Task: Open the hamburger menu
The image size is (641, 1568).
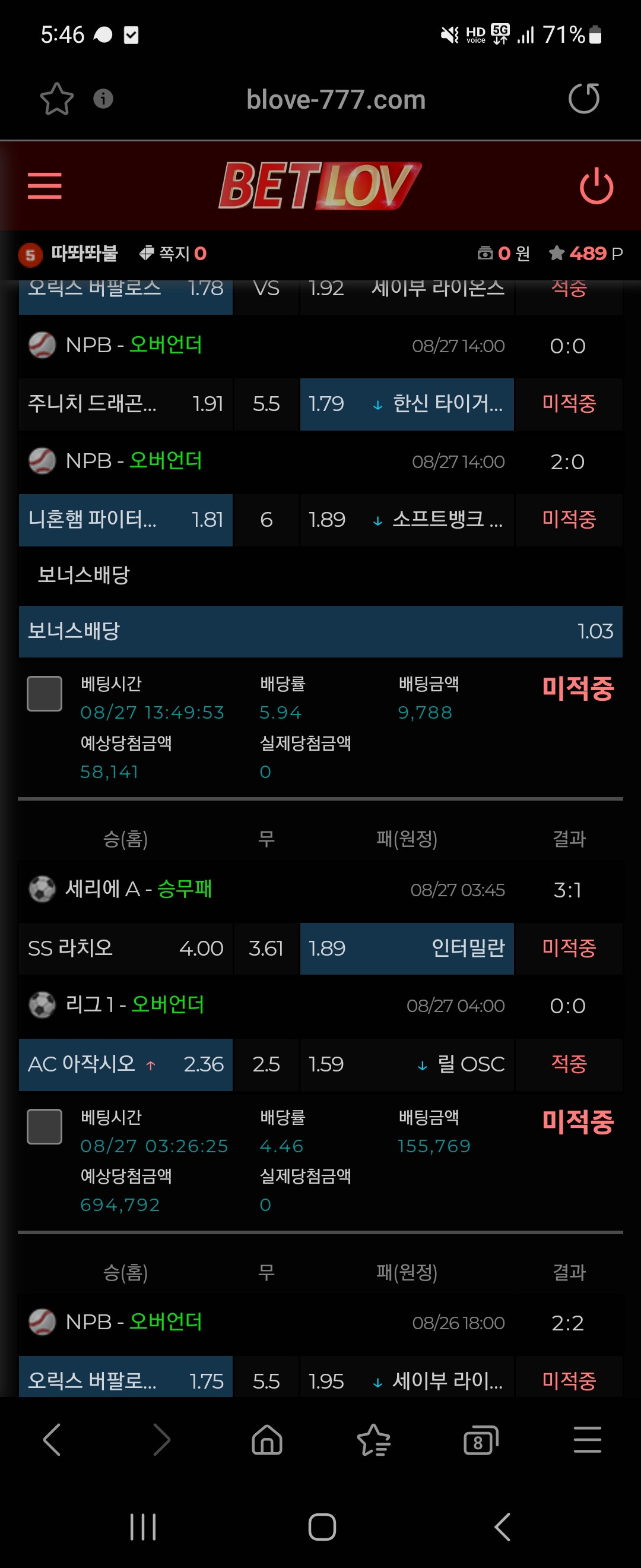Action: pos(45,186)
